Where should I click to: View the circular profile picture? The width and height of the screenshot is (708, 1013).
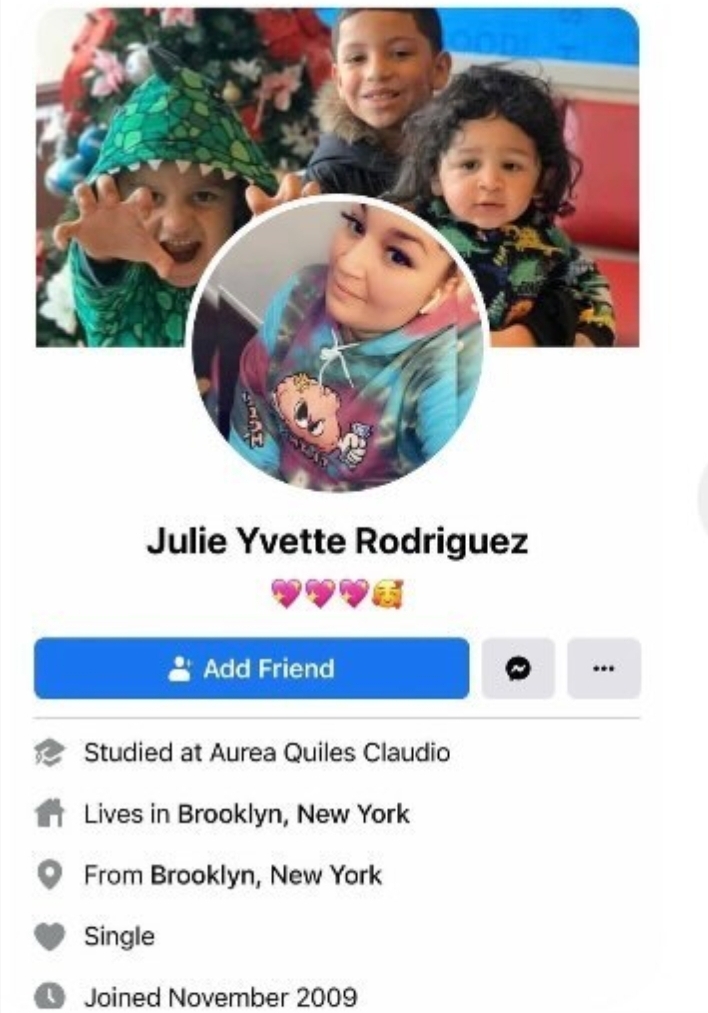(337, 343)
